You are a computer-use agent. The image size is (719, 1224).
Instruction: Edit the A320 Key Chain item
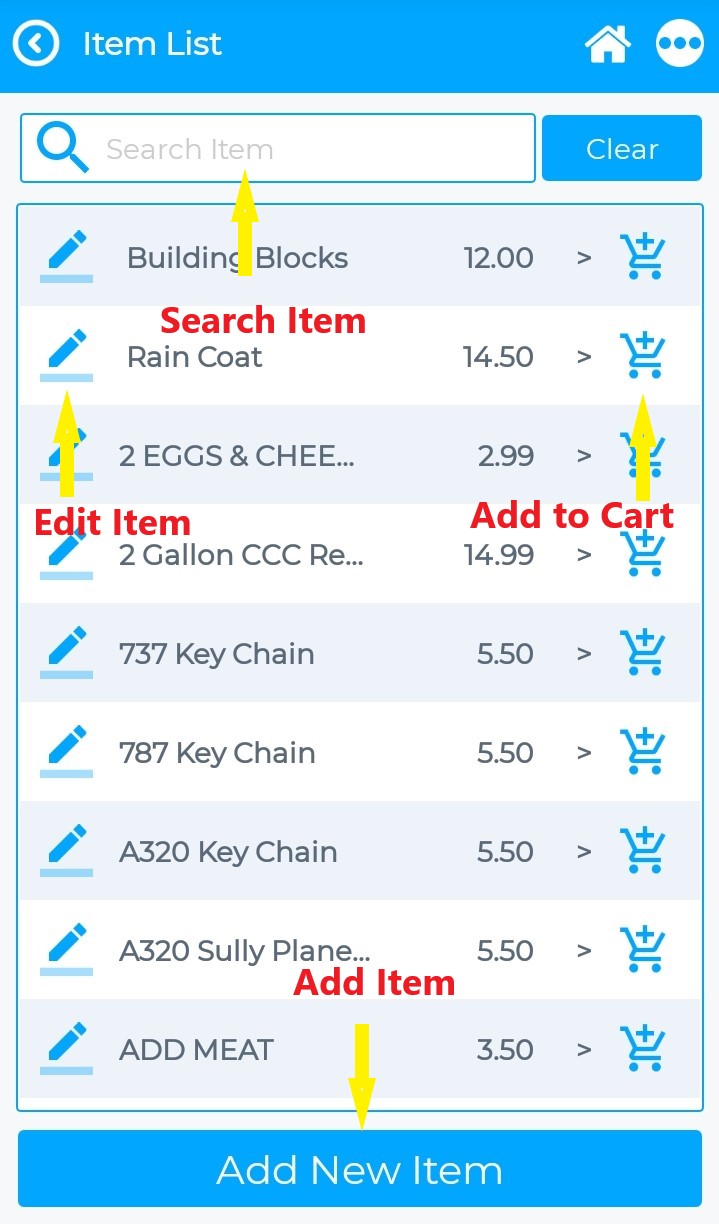click(67, 850)
